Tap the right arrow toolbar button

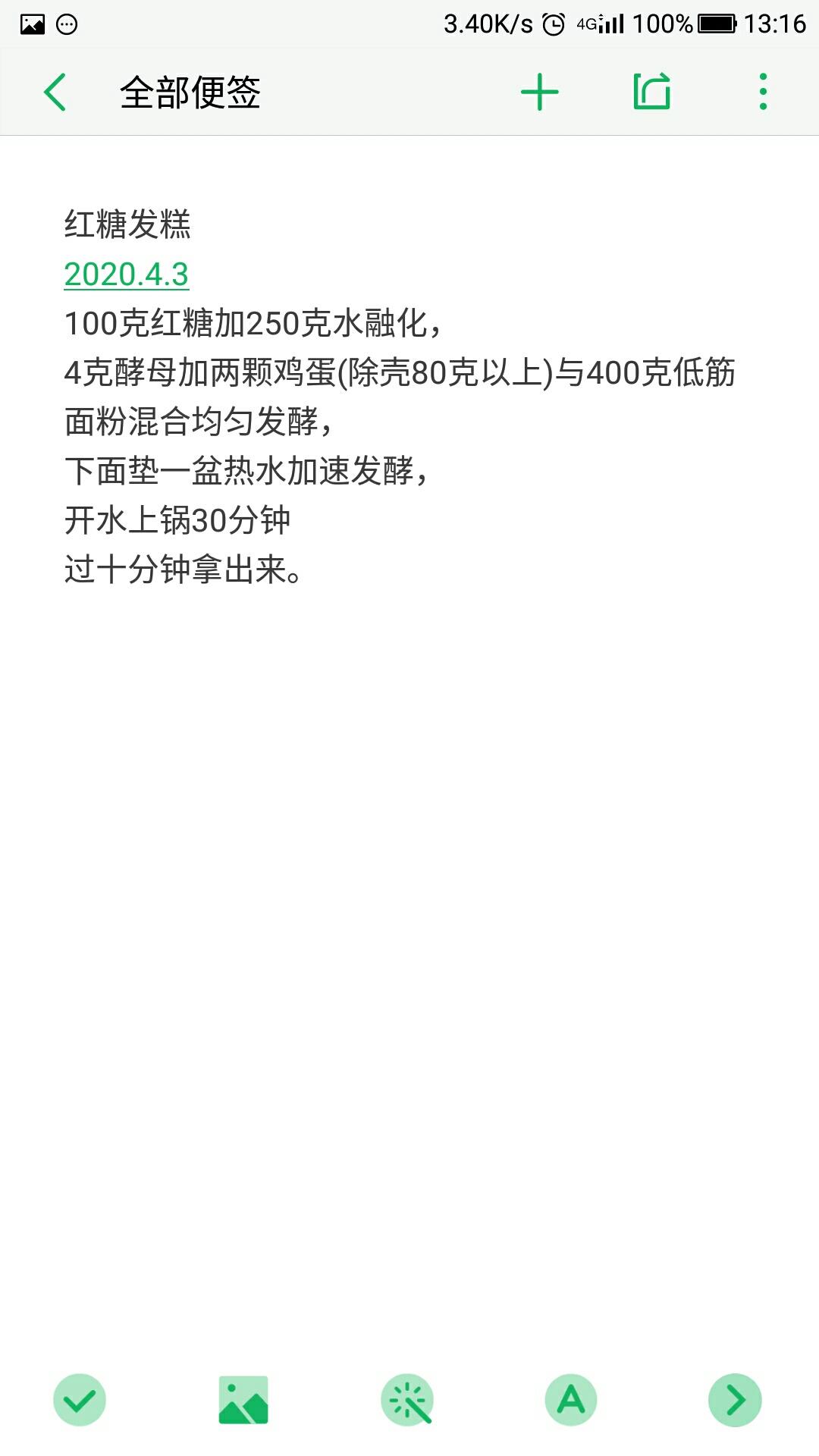click(734, 1399)
